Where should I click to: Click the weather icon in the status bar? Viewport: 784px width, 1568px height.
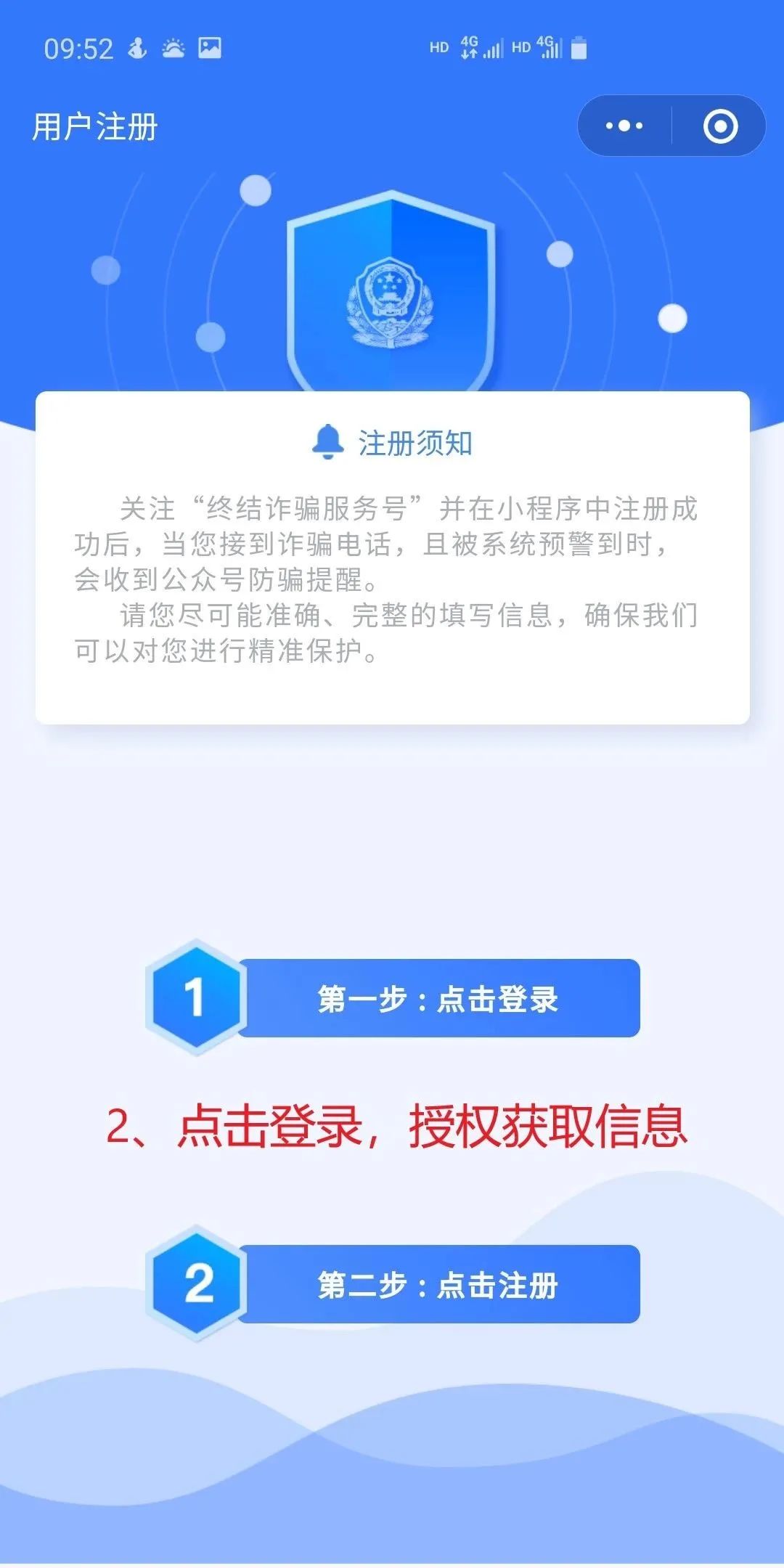pyautogui.click(x=173, y=48)
